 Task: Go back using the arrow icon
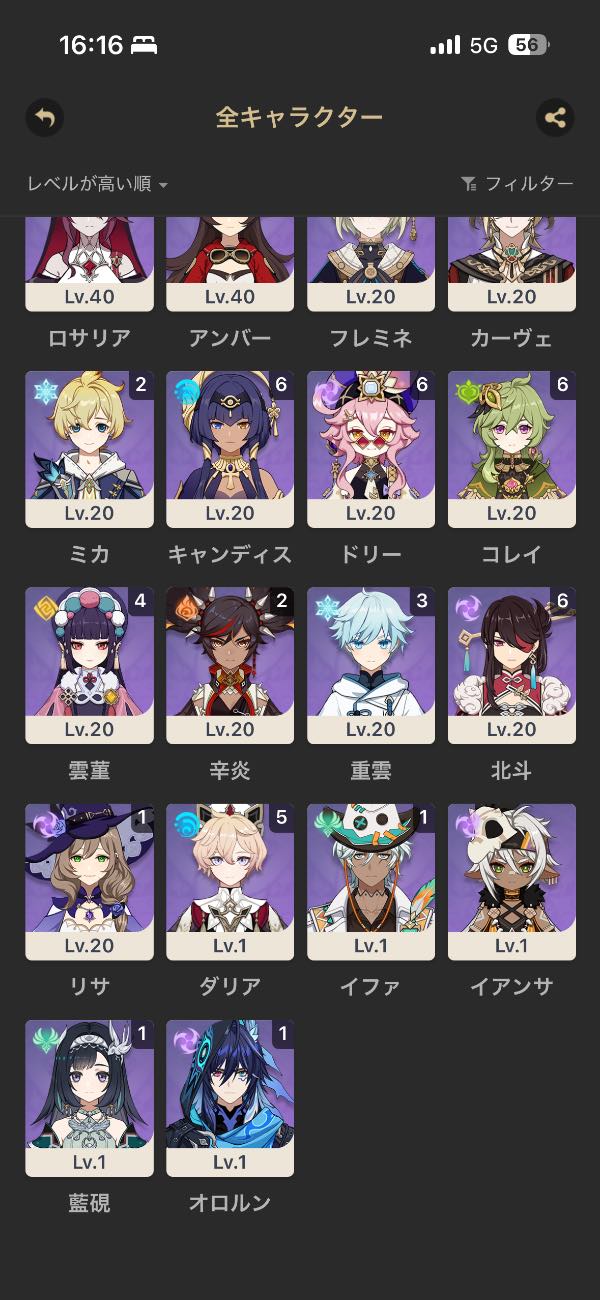(44, 118)
